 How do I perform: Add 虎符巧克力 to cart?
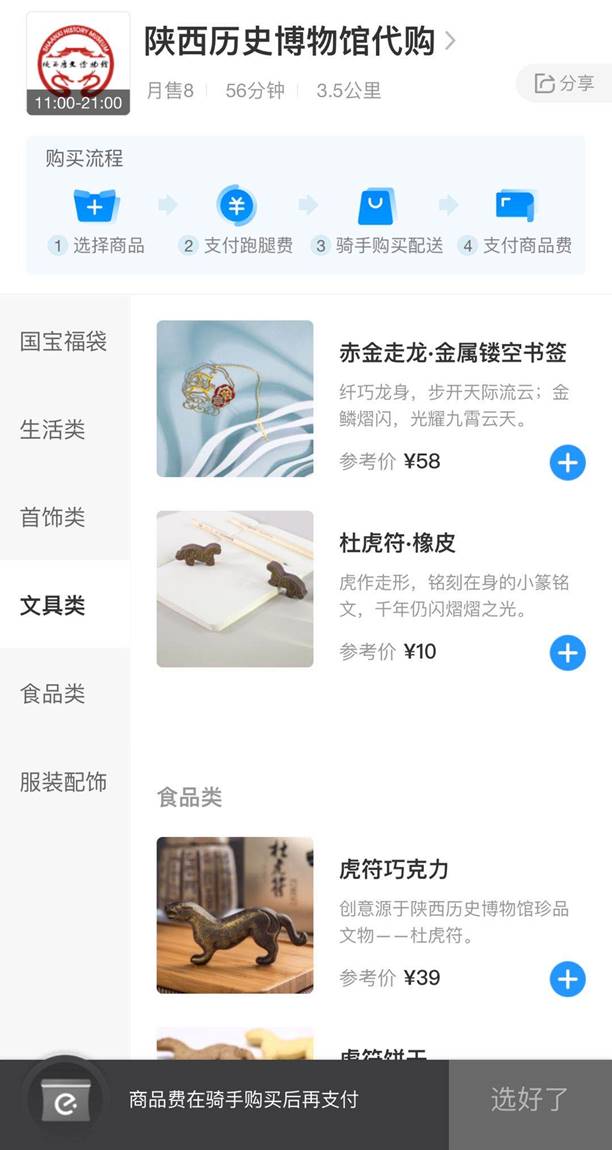point(567,978)
